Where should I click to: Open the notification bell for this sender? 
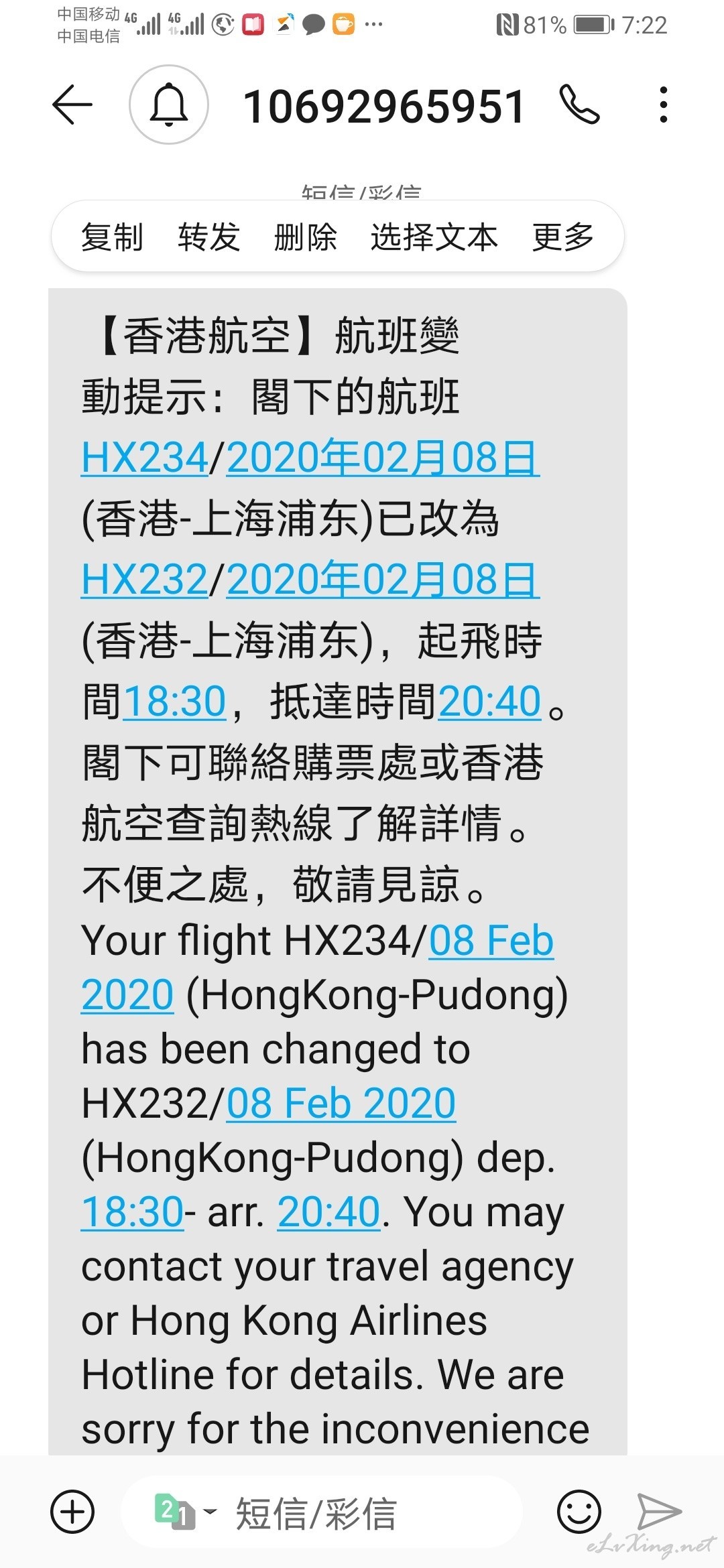[x=169, y=105]
